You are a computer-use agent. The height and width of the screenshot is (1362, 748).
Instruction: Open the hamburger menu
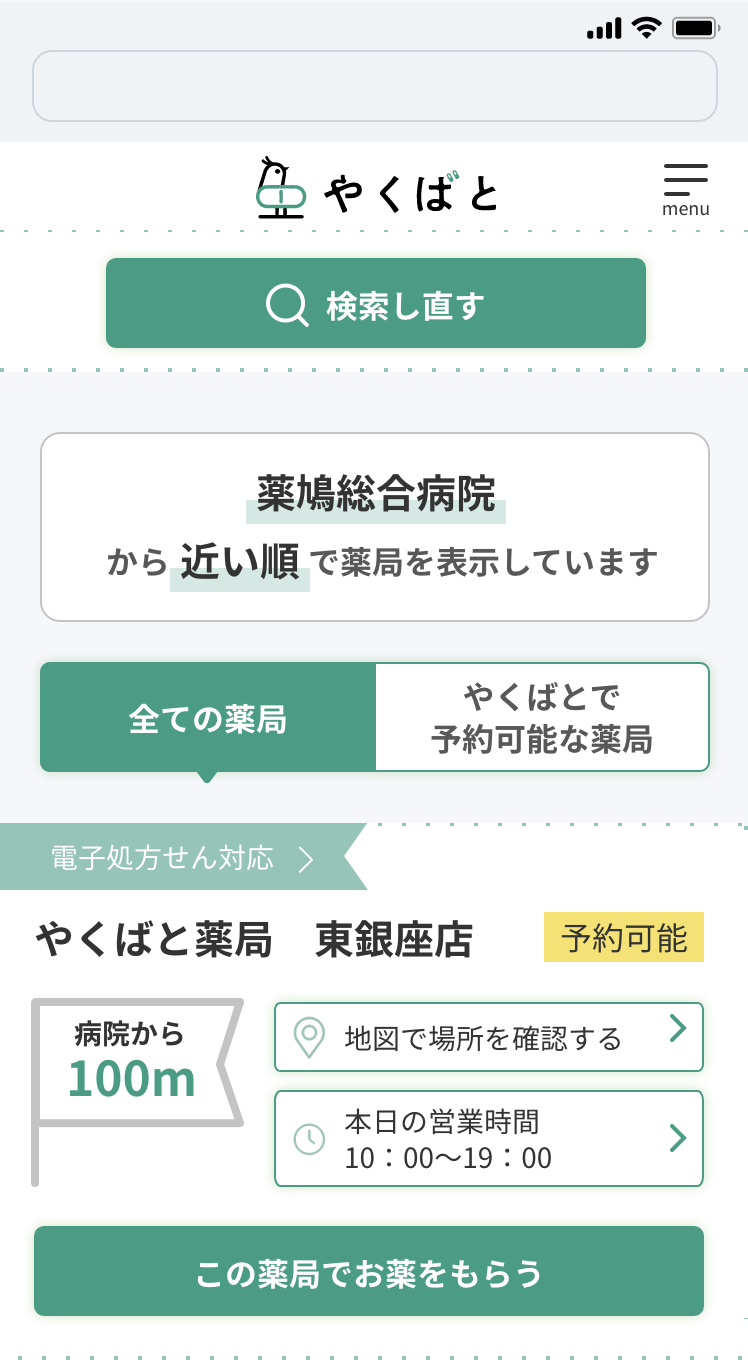pos(685,188)
